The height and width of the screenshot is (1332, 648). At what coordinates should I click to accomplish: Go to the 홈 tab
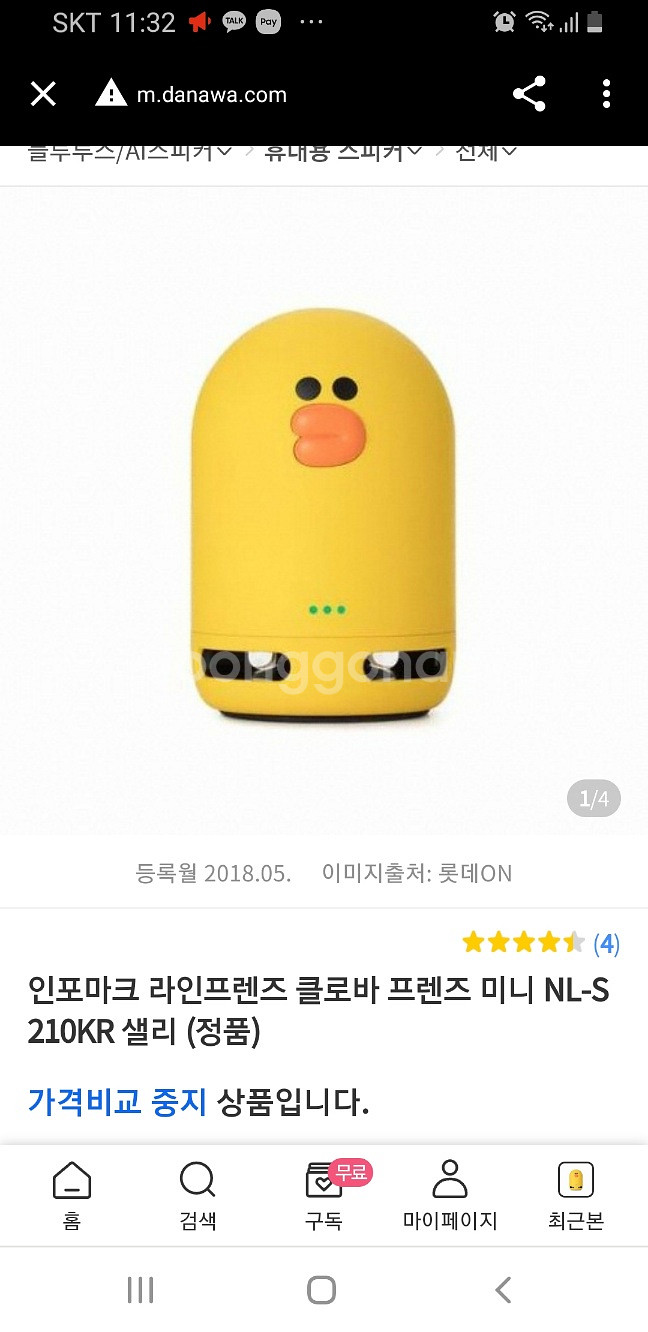[x=72, y=1196]
